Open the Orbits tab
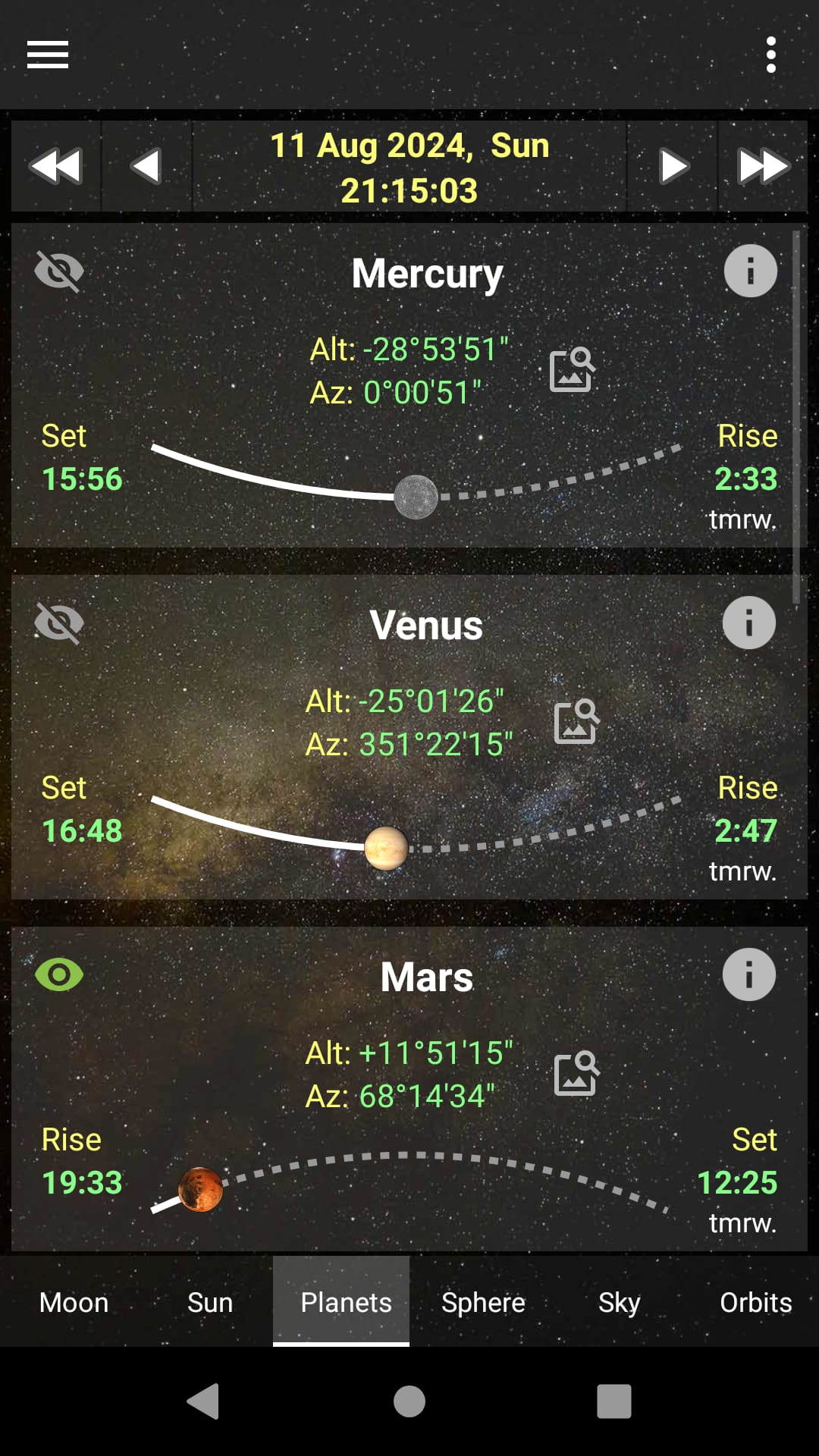The height and width of the screenshot is (1456, 819). [x=755, y=1302]
